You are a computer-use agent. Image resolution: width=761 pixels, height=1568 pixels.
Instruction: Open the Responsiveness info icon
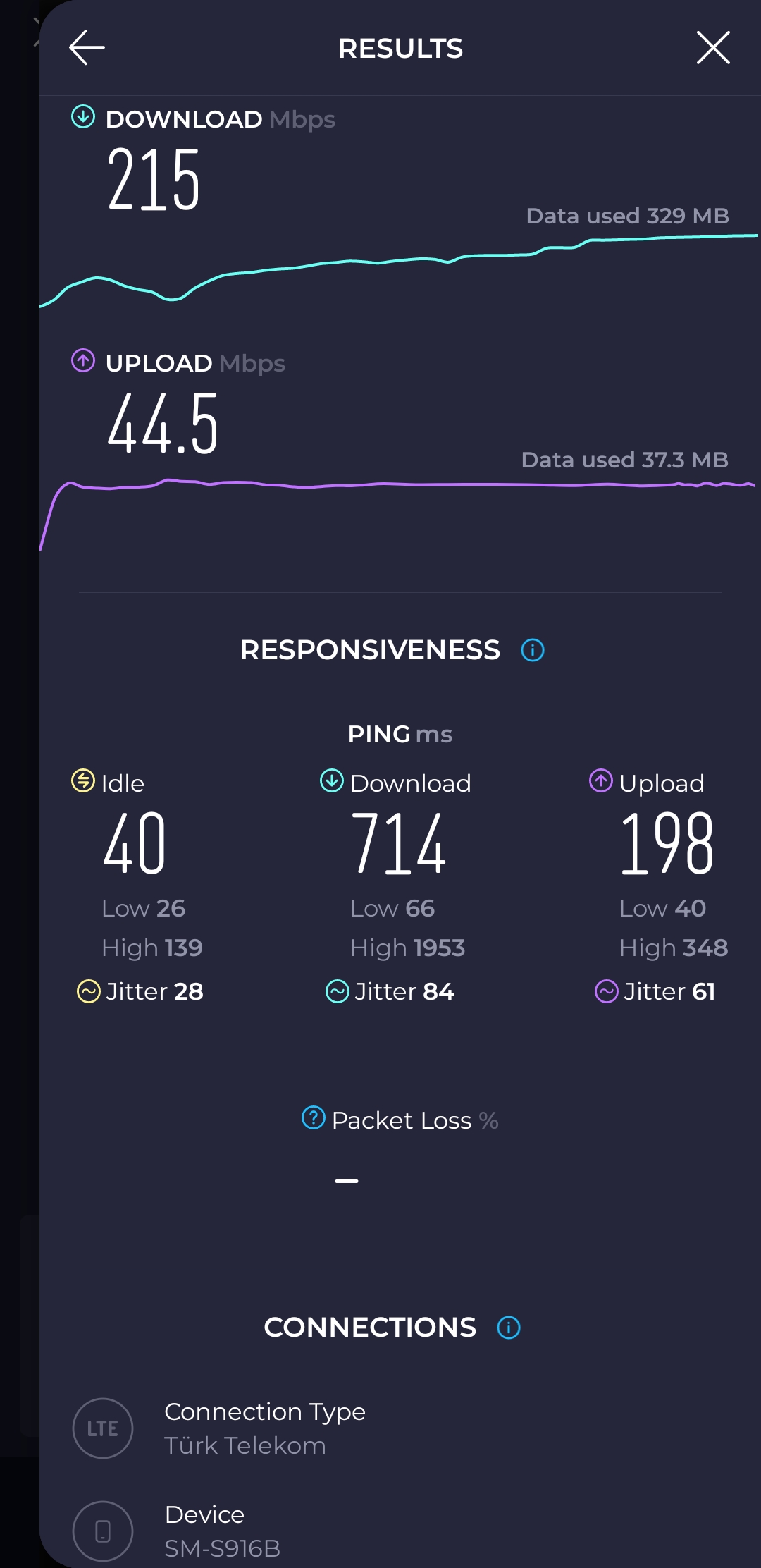coord(533,650)
